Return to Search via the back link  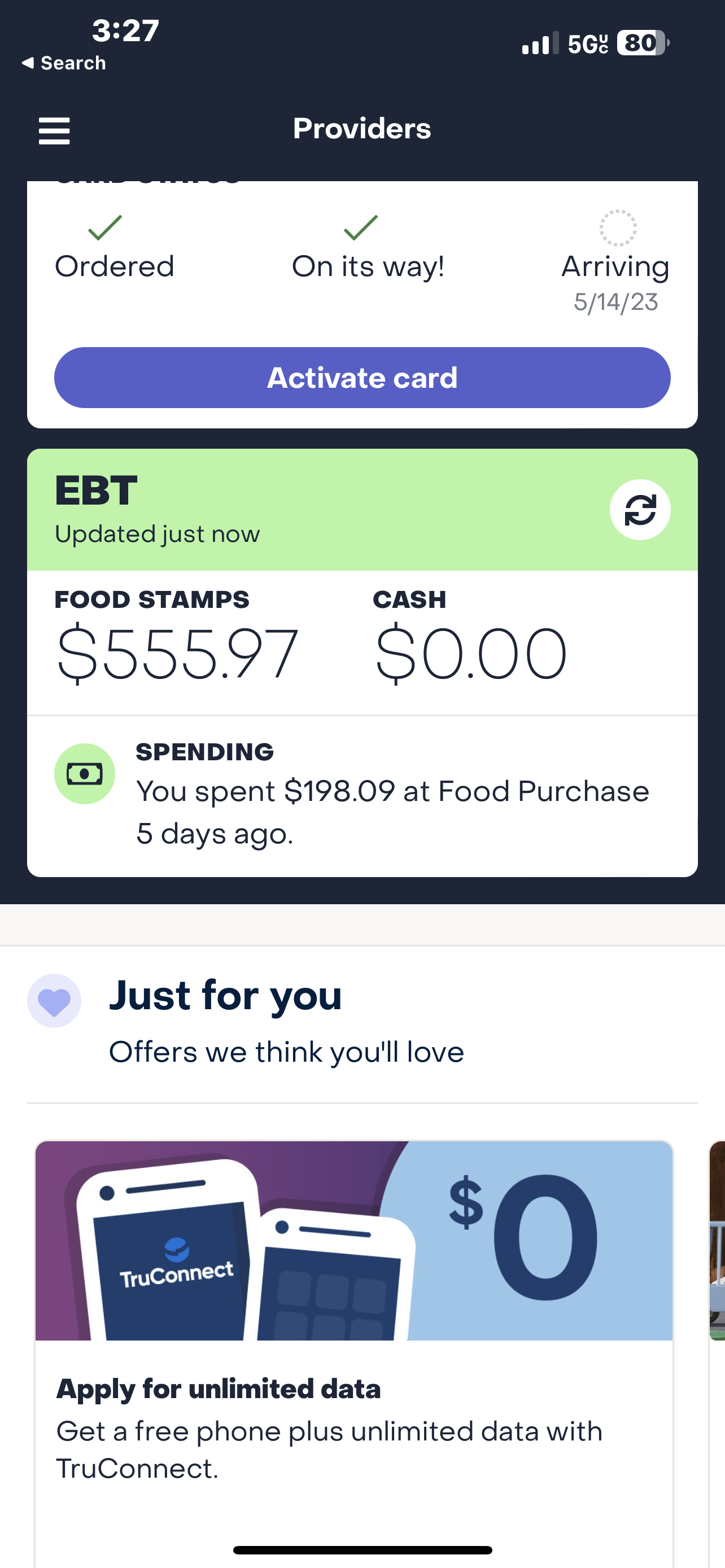click(63, 63)
